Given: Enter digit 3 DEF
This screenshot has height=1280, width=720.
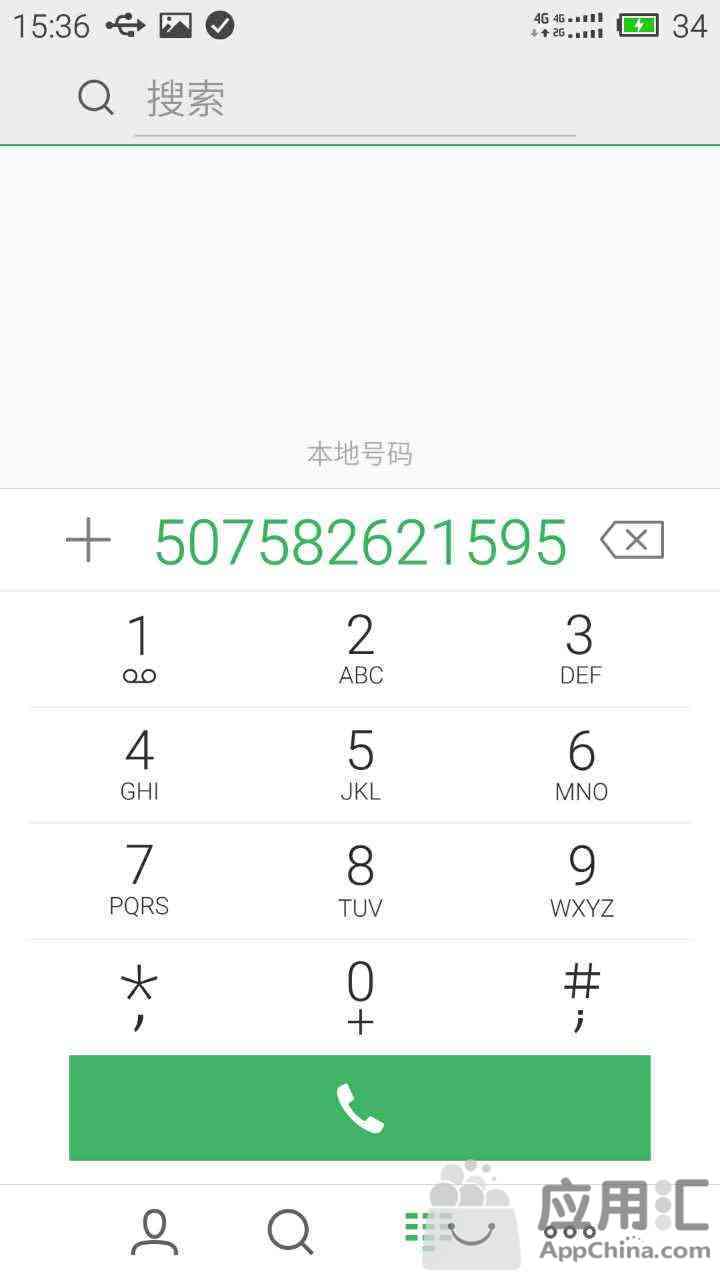Looking at the screenshot, I should click(580, 649).
